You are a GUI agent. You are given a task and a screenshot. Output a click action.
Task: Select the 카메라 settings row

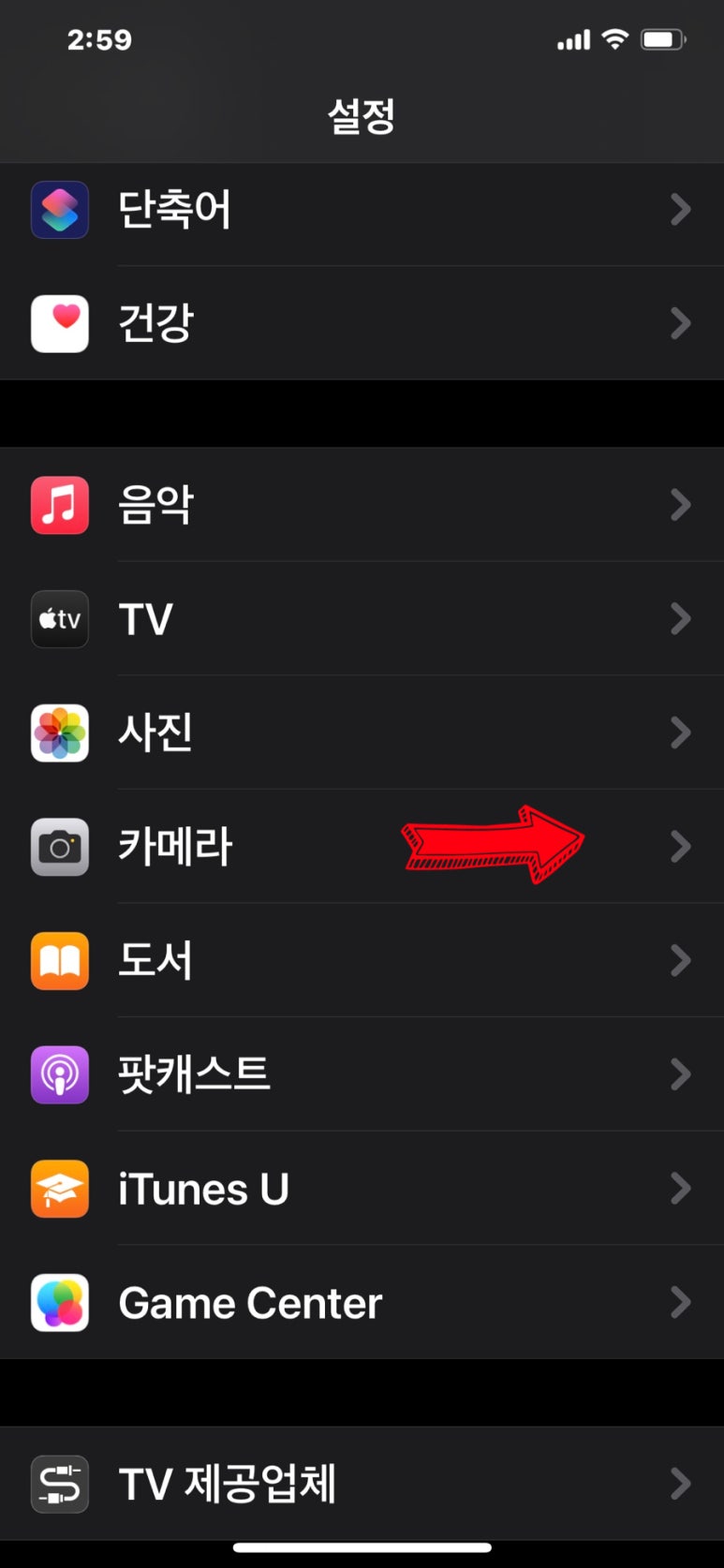click(x=362, y=847)
